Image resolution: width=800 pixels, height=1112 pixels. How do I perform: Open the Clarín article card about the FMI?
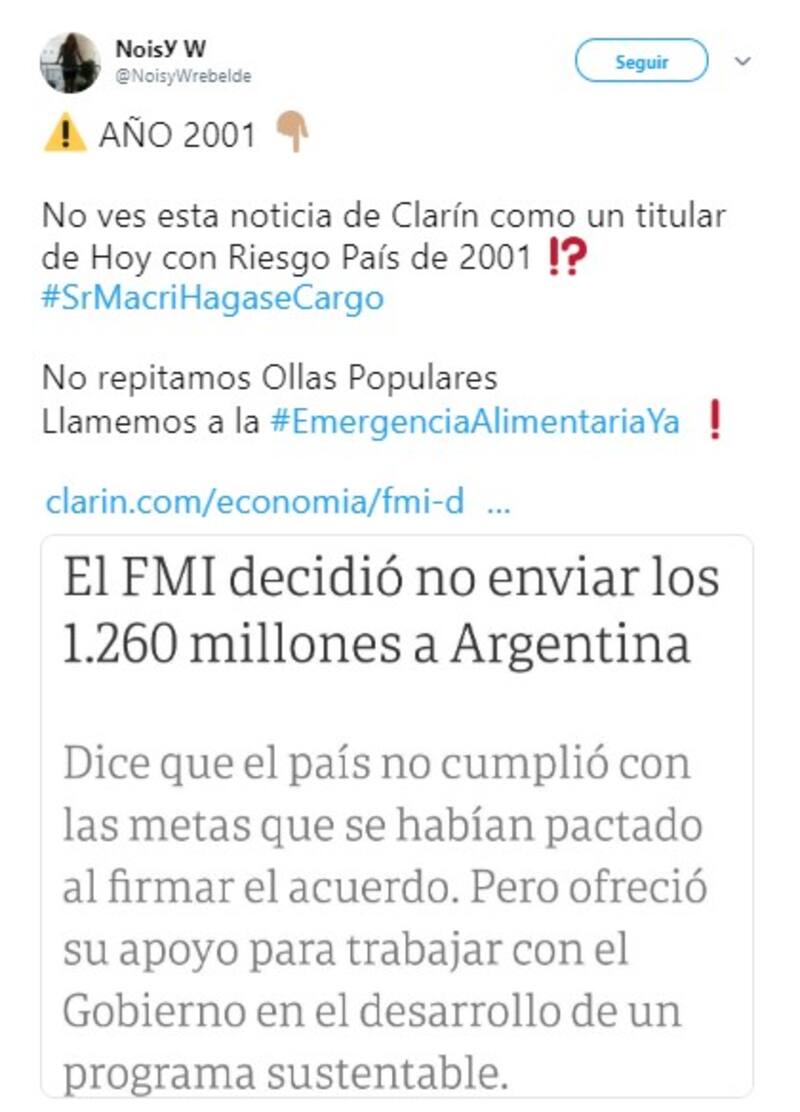pos(396,815)
